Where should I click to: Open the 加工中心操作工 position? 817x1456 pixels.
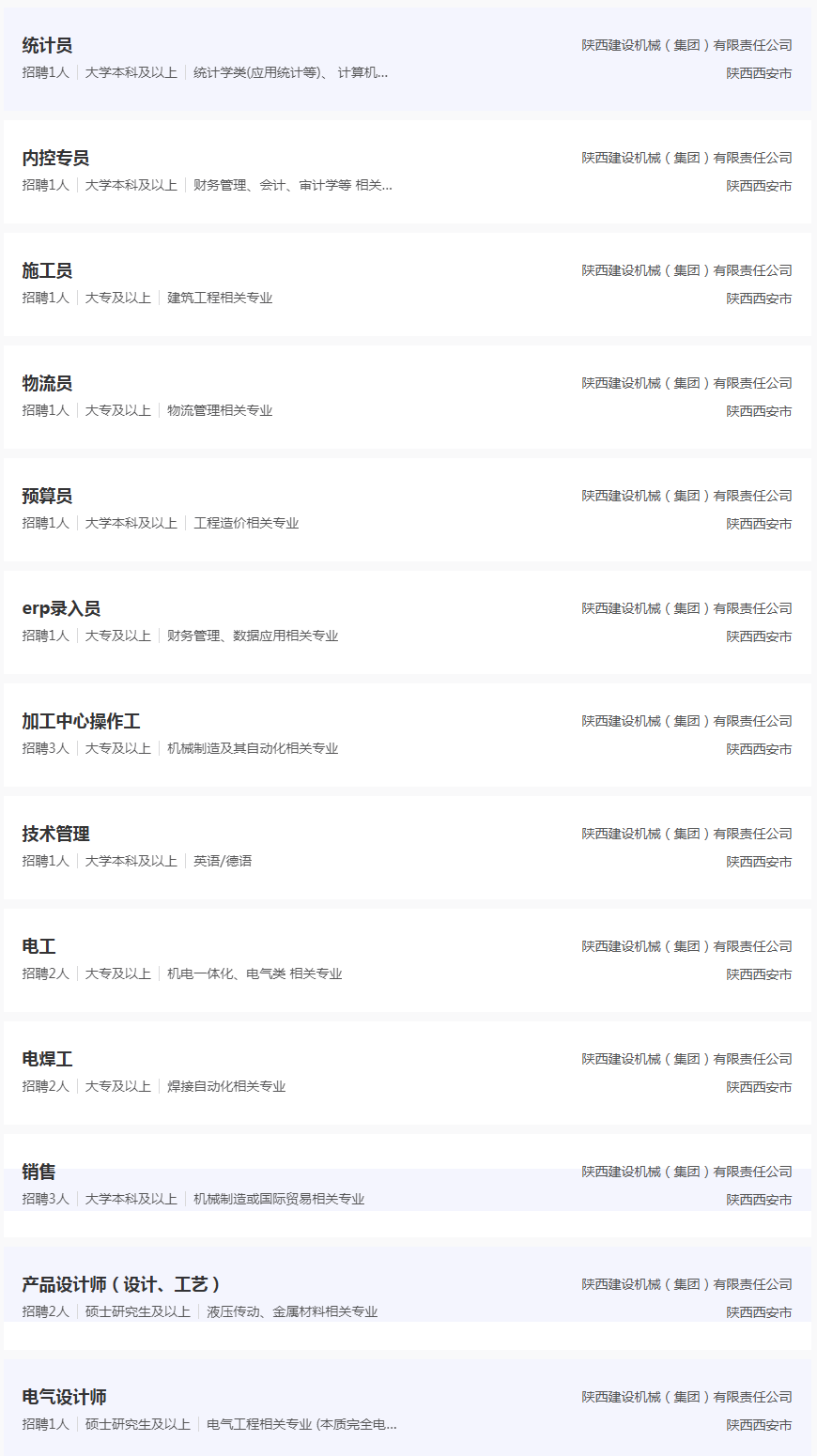point(81,721)
